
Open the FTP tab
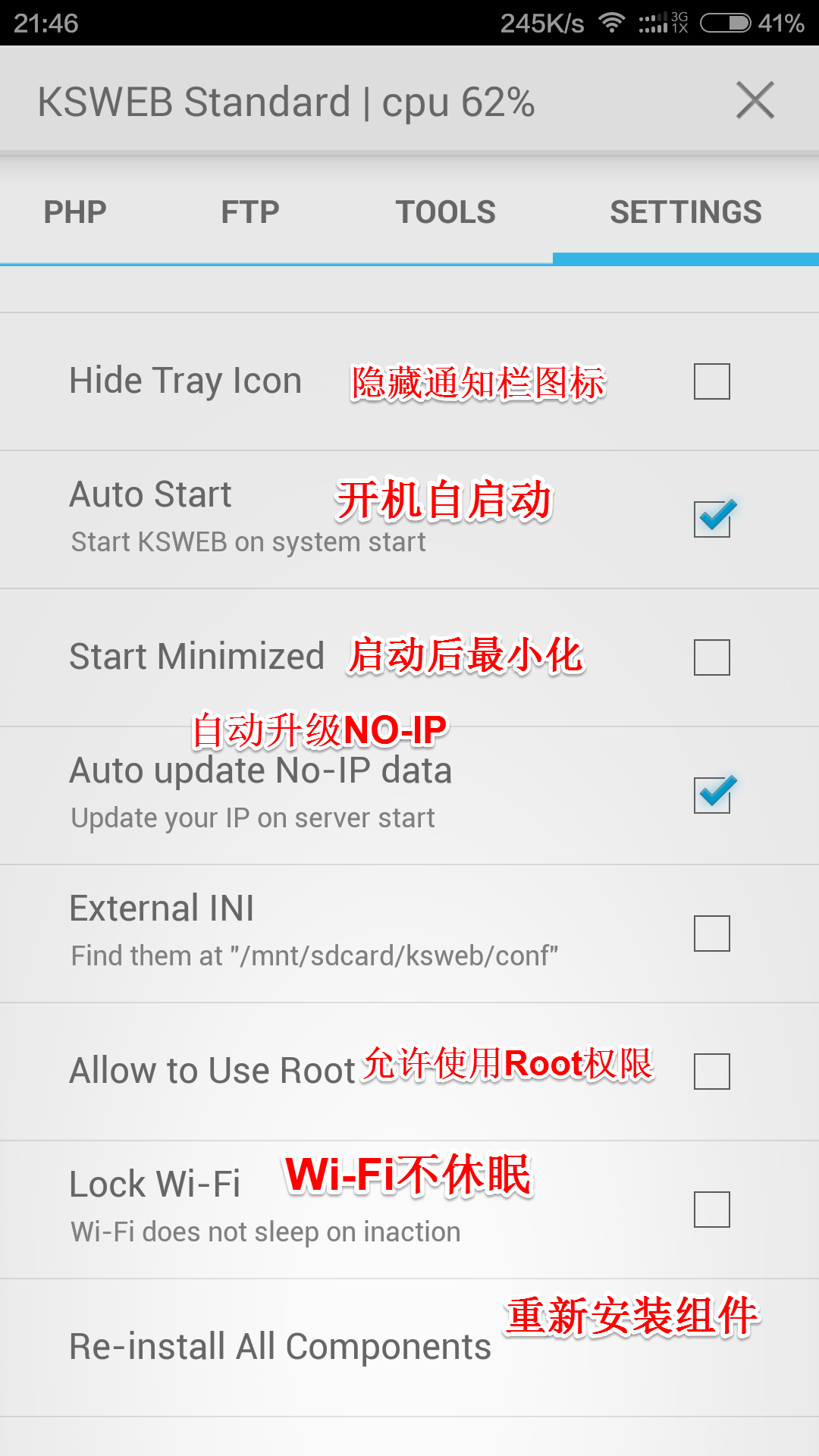tap(250, 212)
